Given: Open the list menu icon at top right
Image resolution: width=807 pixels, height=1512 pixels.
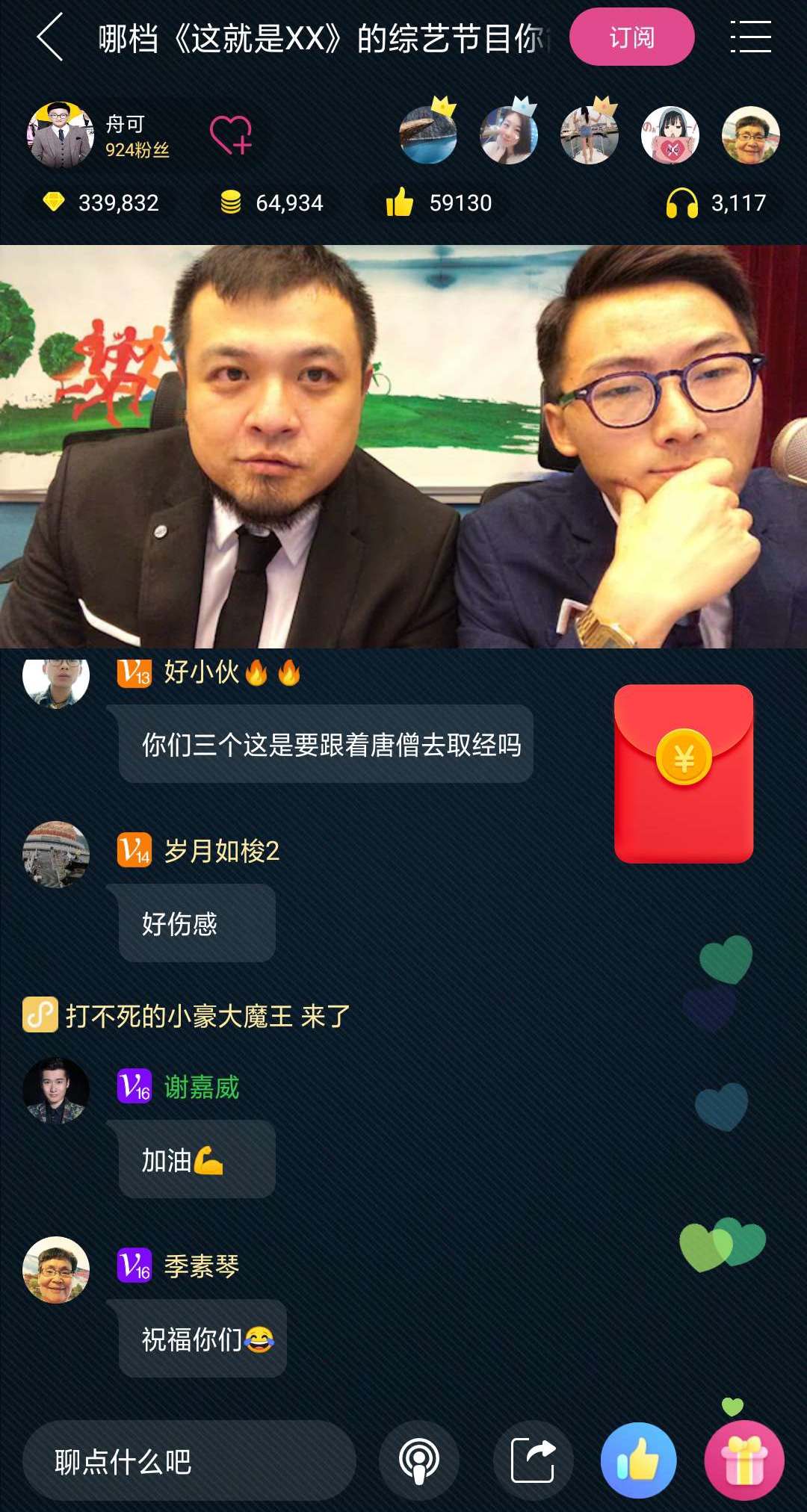Looking at the screenshot, I should pos(750,37).
